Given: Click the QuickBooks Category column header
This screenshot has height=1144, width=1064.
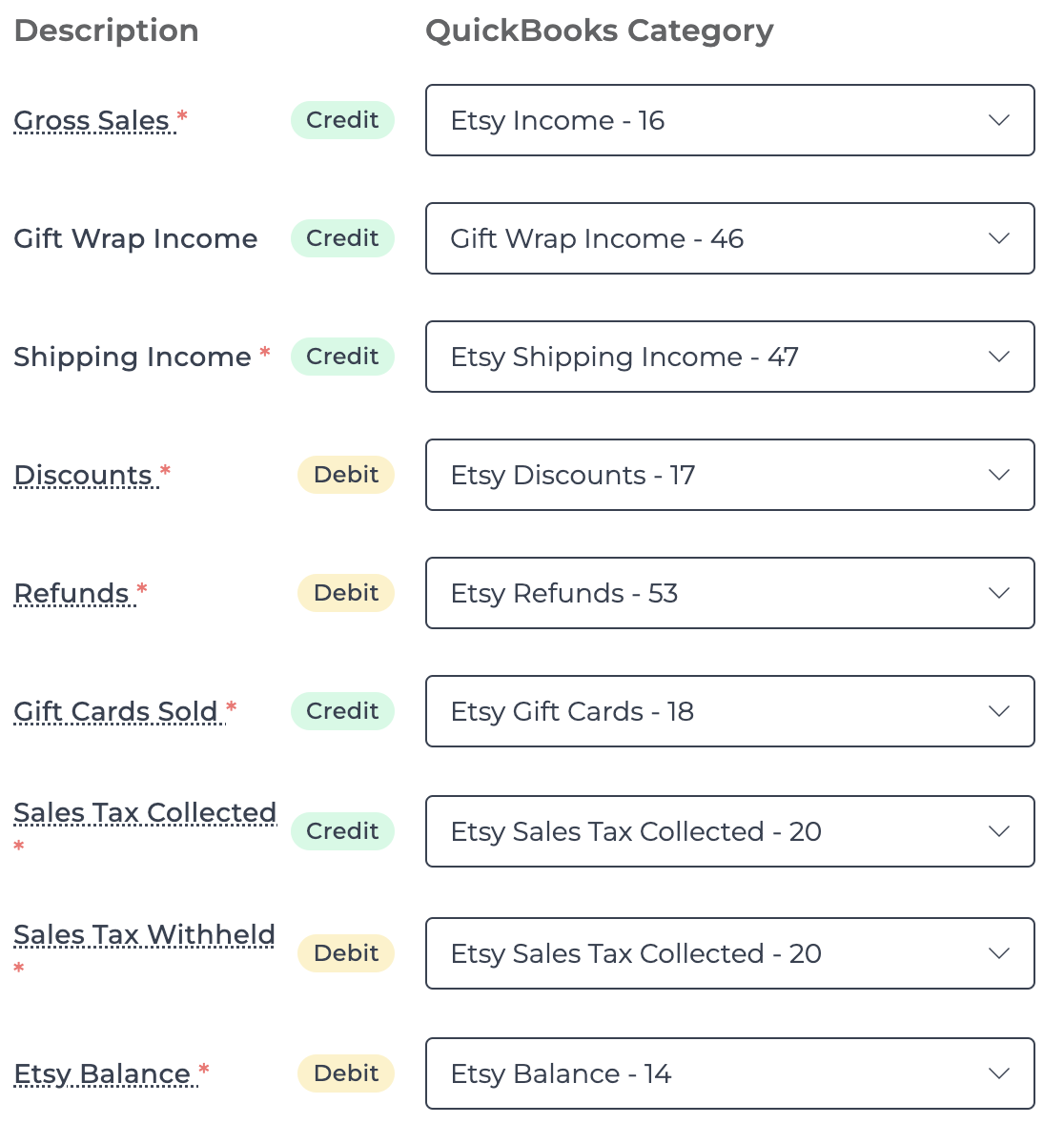Looking at the screenshot, I should click(x=601, y=30).
